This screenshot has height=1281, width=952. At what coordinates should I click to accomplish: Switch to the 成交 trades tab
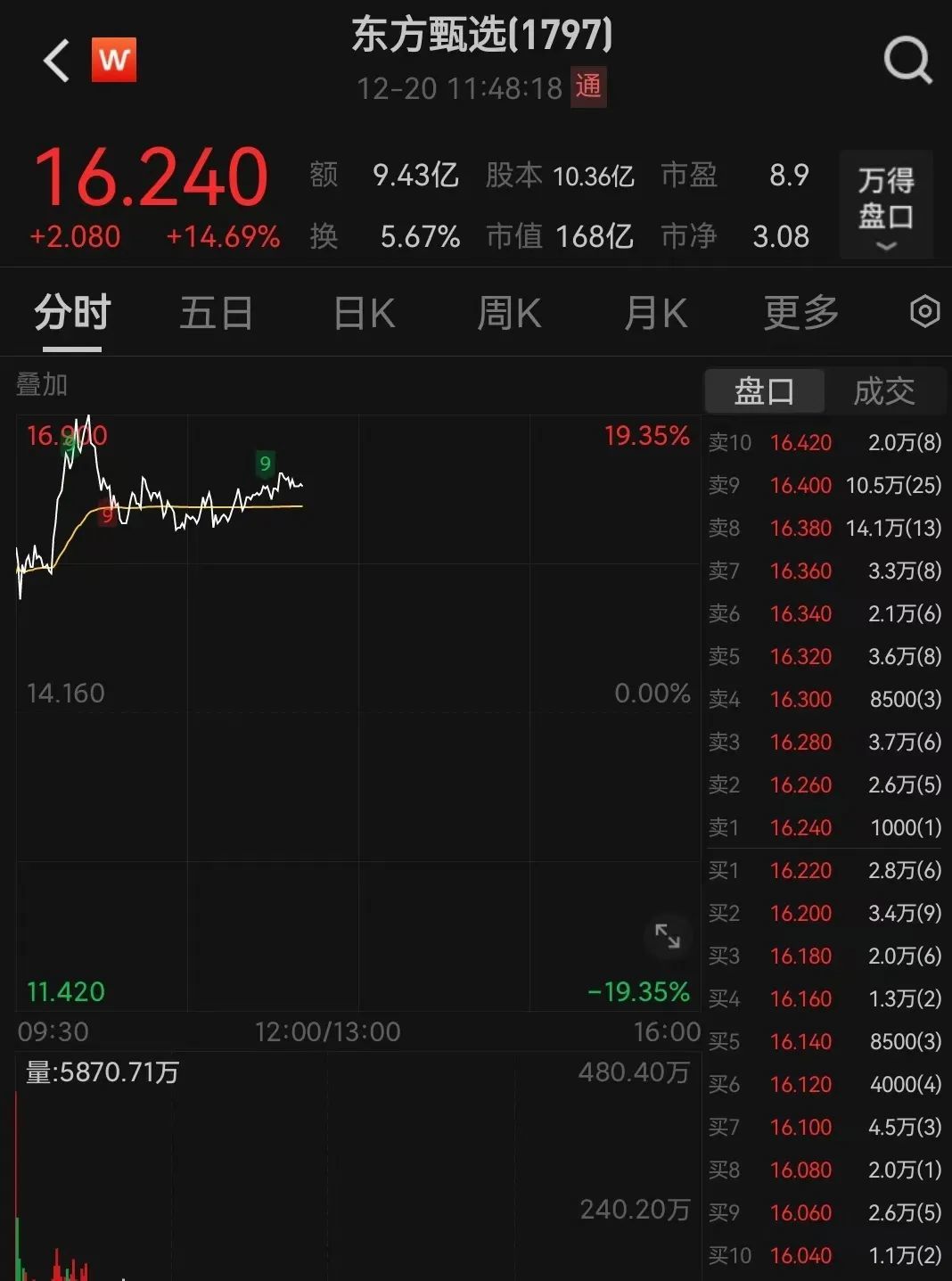click(x=883, y=390)
